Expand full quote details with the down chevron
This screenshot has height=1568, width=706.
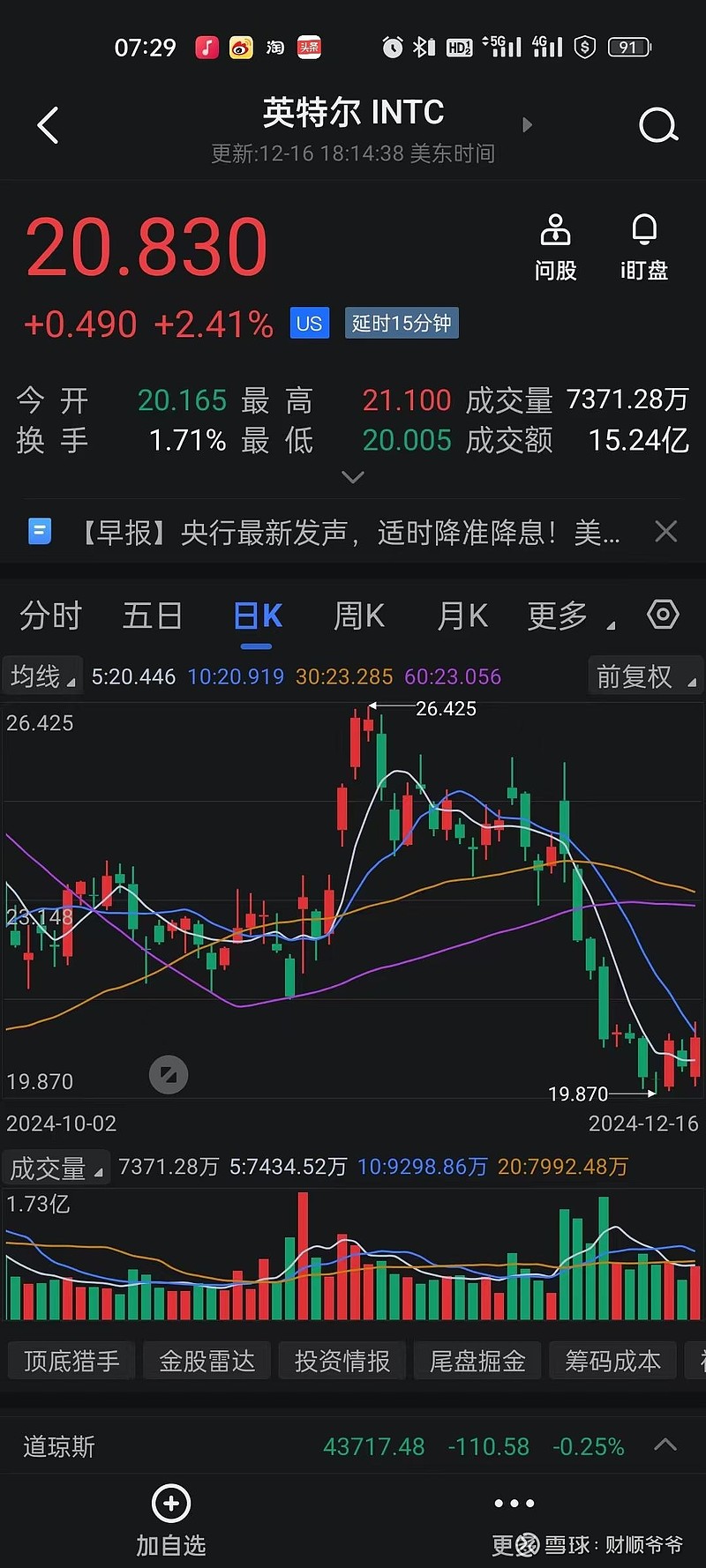pos(353,477)
